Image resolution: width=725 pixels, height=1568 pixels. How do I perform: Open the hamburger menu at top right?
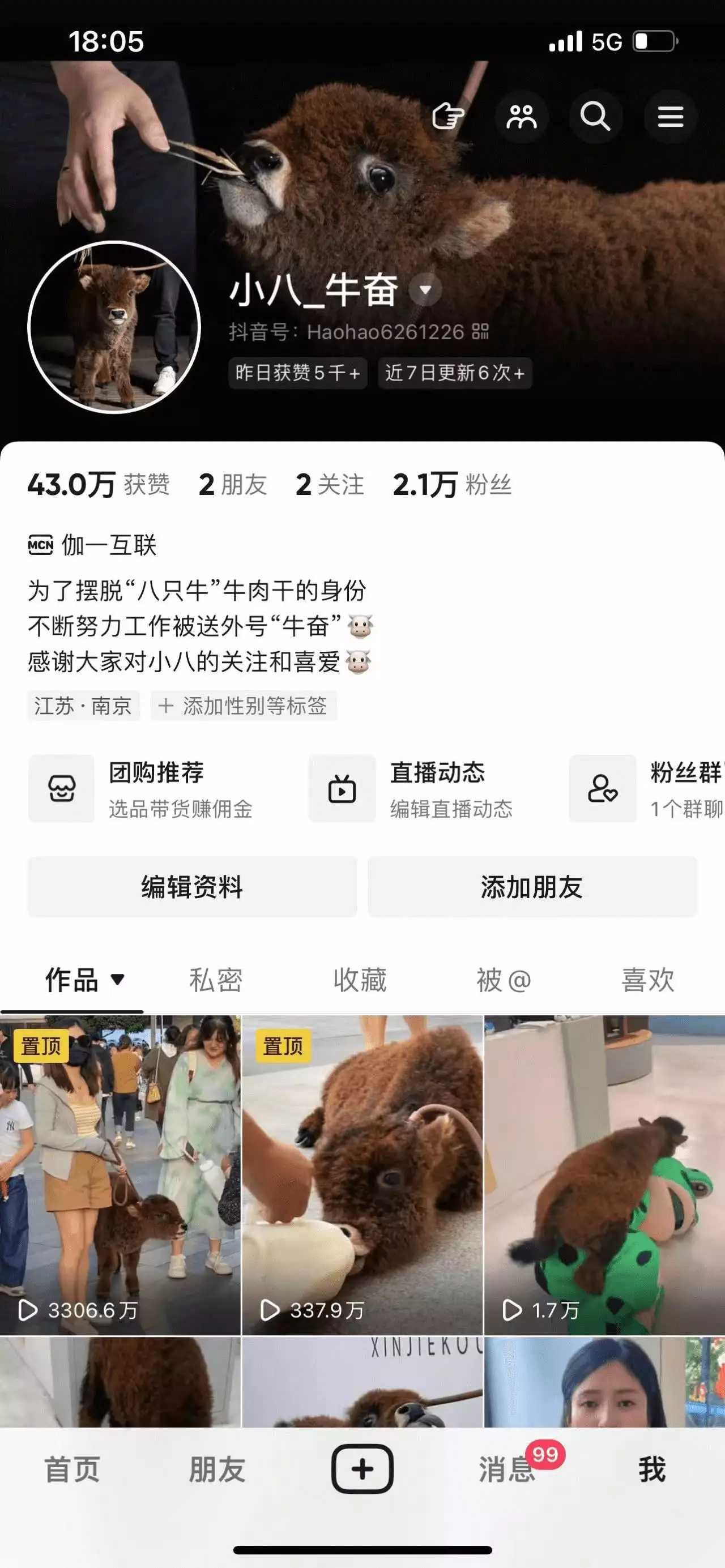tap(670, 116)
